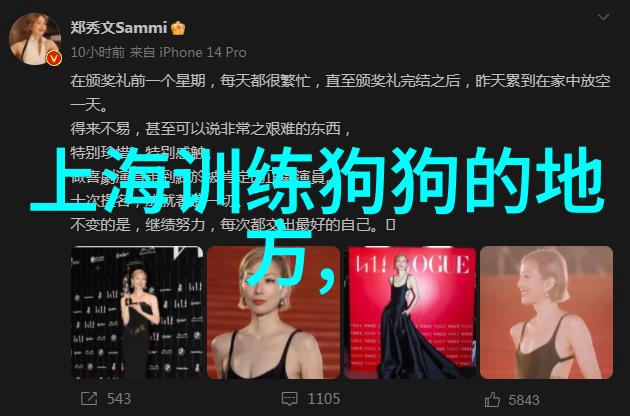Open the comments showing 1105
Image resolution: width=630 pixels, height=416 pixels.
(310, 399)
